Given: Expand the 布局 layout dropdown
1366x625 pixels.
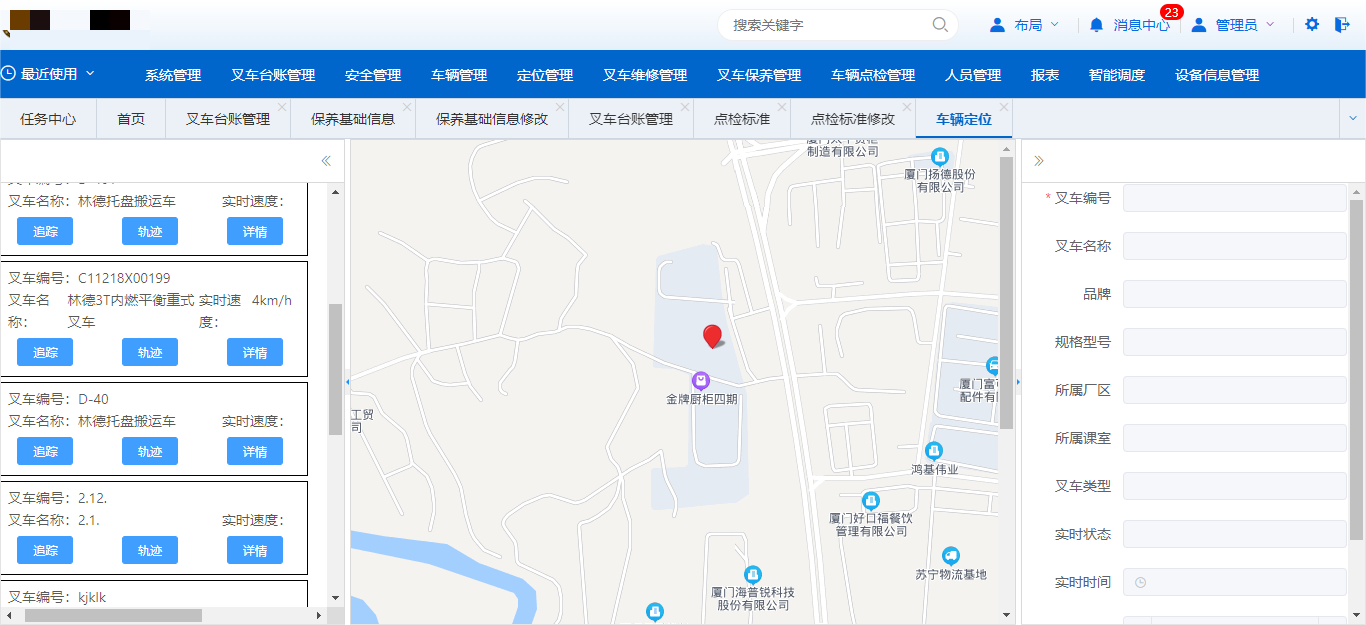Looking at the screenshot, I should (1025, 25).
